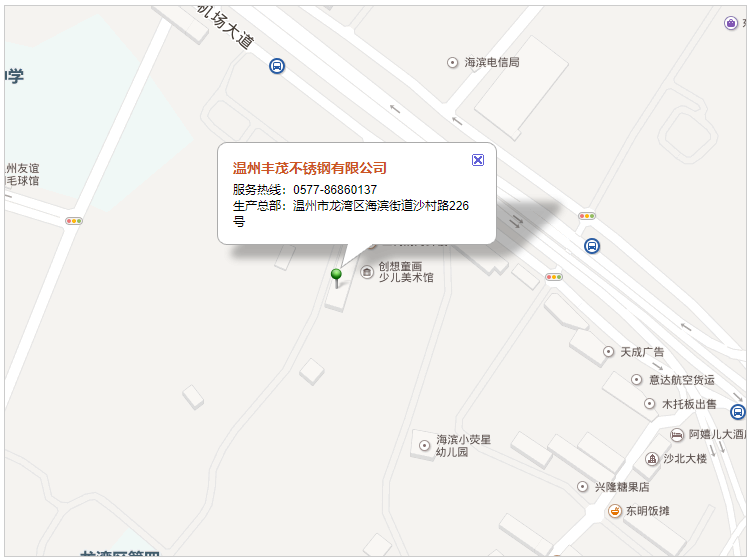
Task: Tap 东明饭摊 restaurant marker
Action: click(616, 511)
